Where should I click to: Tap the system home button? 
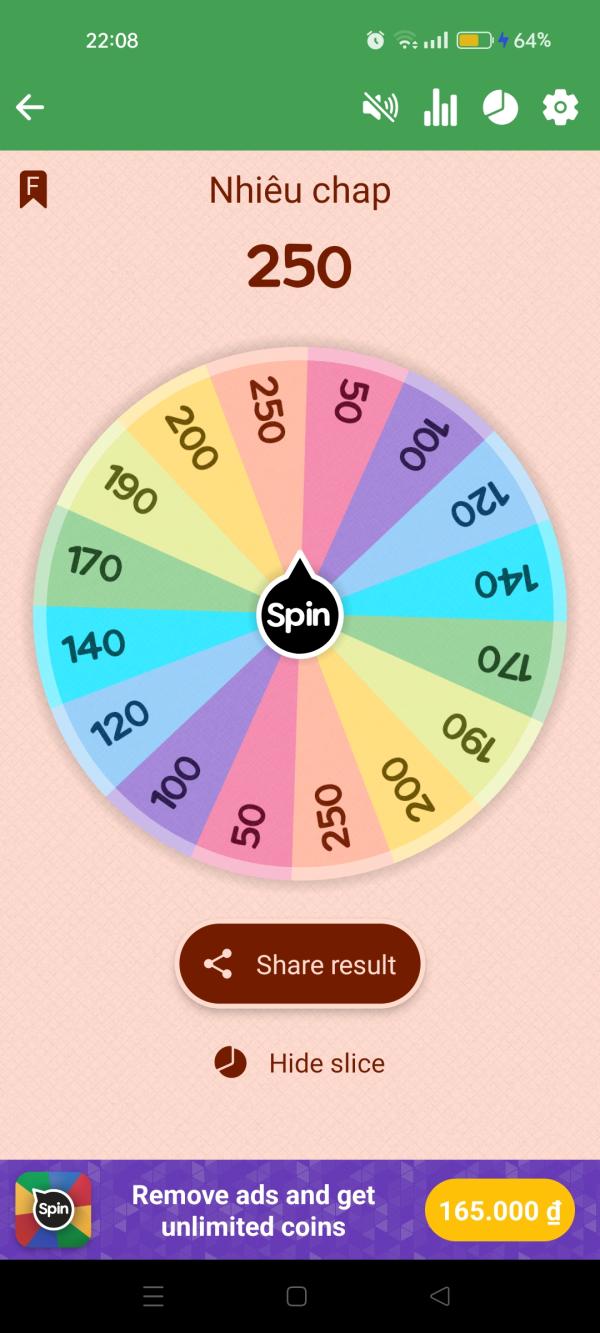(x=297, y=1297)
